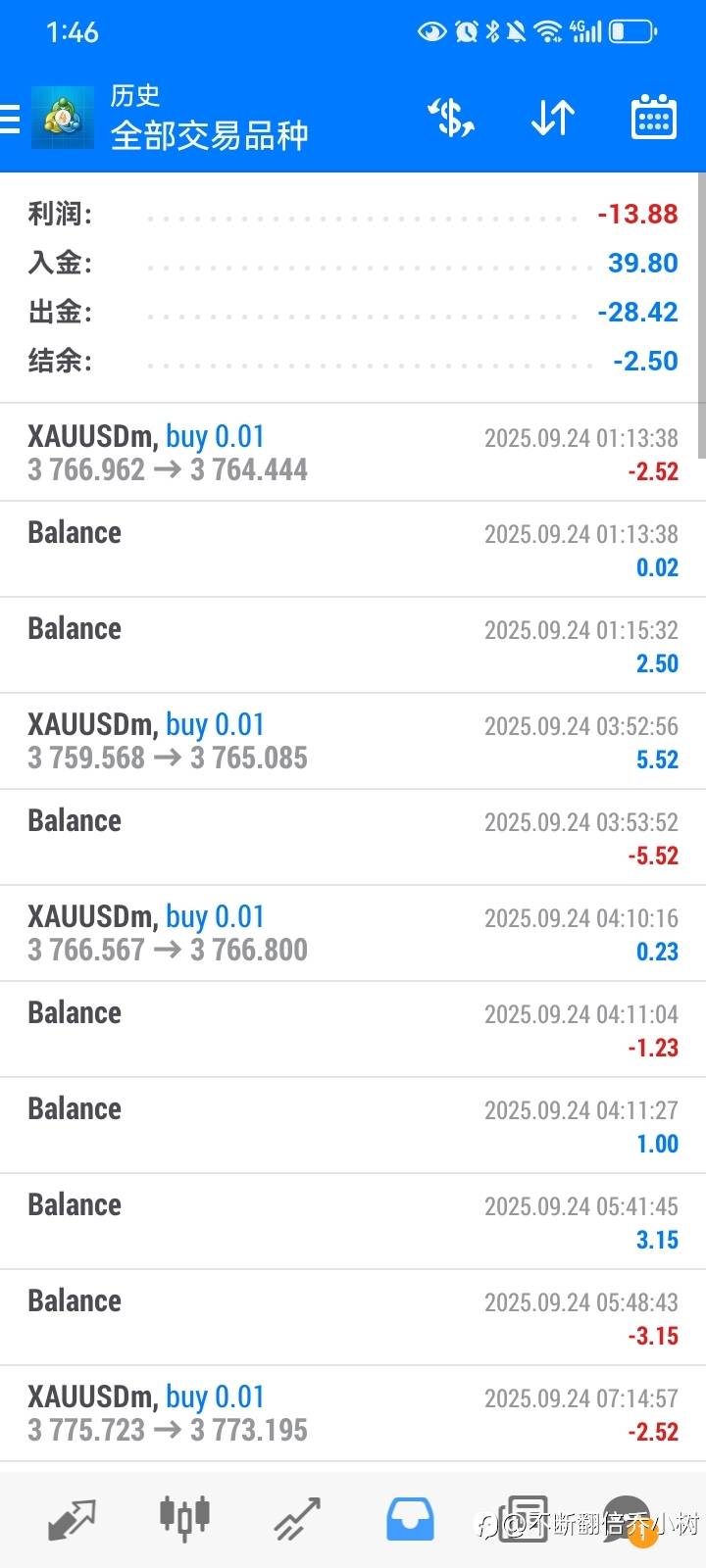Expand the XAUUSDm trade closed at 01:13:38

[353, 453]
